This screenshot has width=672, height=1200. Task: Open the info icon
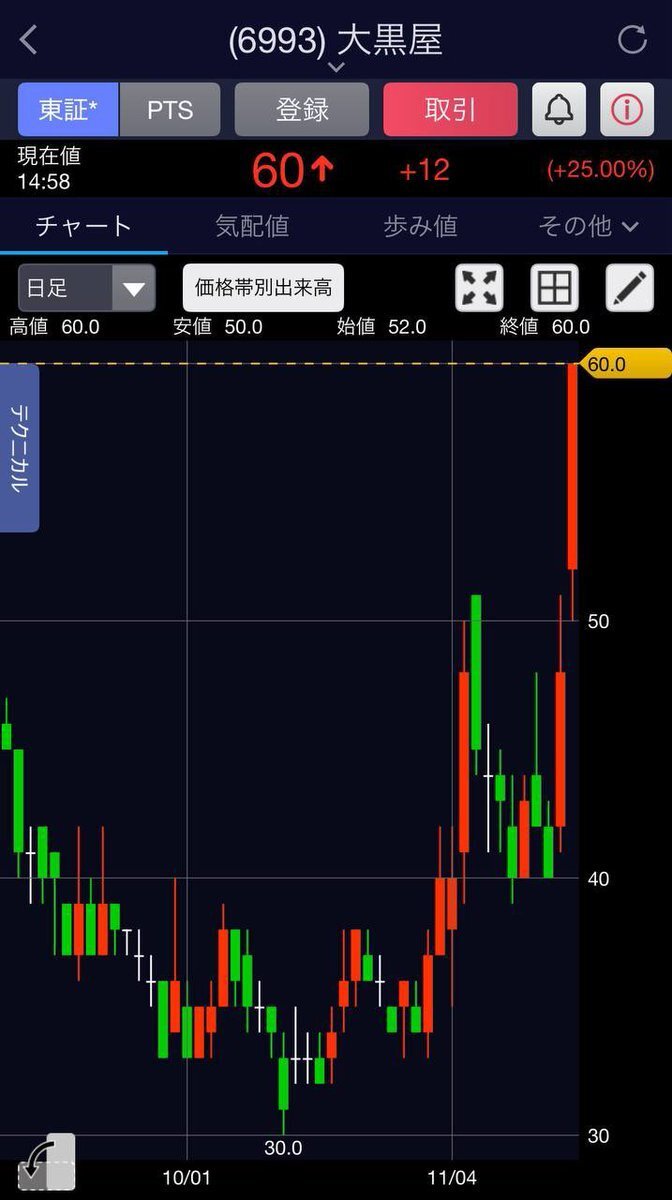click(627, 109)
